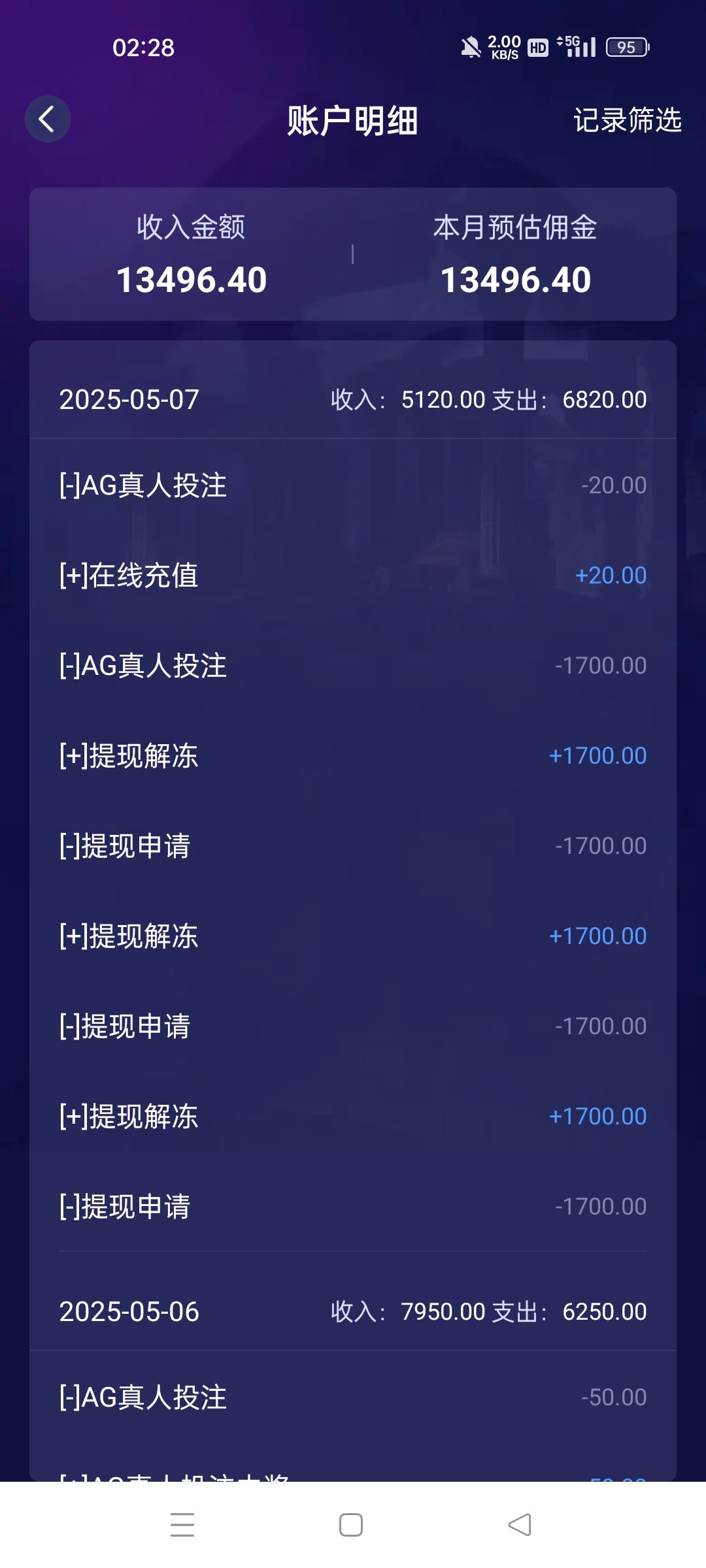
Task: Tap the HD indicator in the status bar
Action: [537, 47]
